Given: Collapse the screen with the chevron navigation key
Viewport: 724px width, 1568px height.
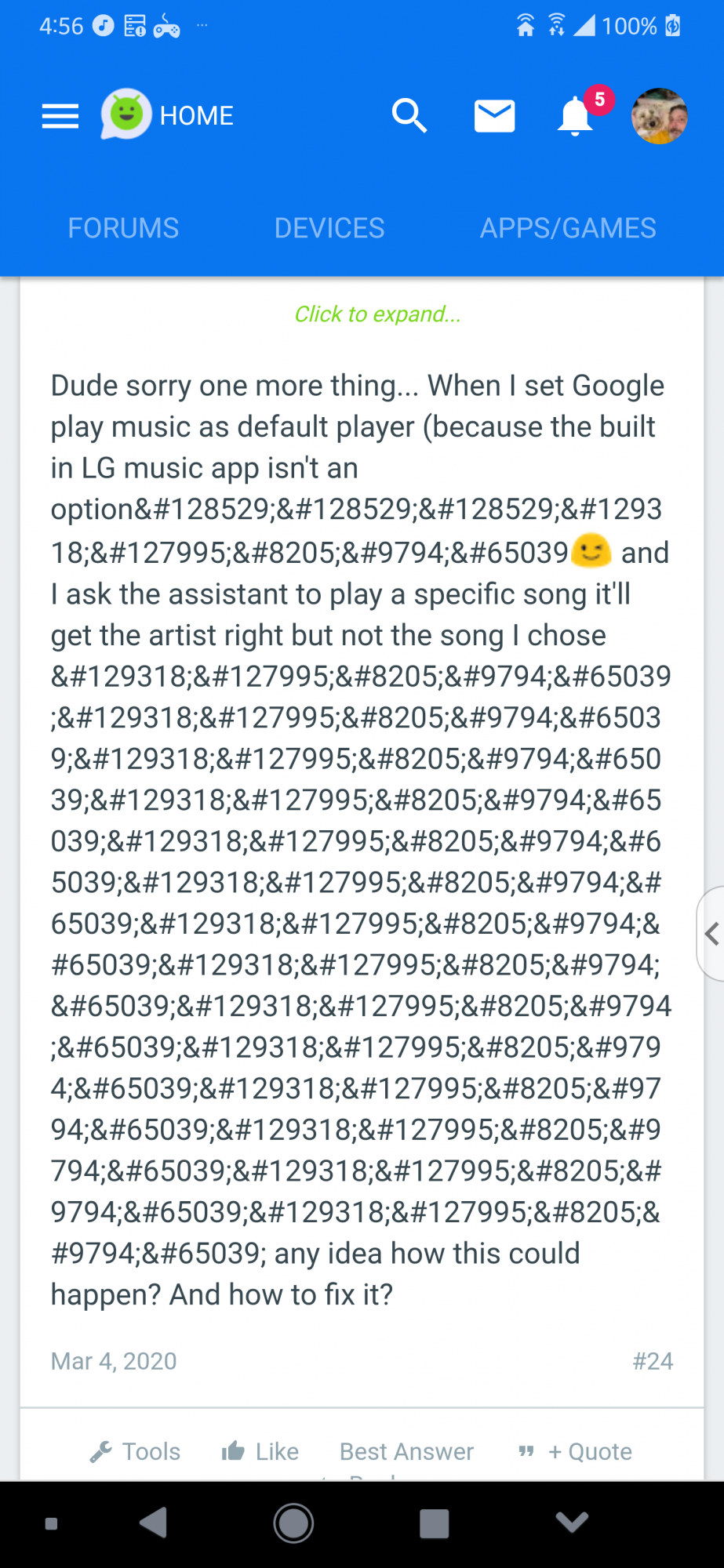Looking at the screenshot, I should (572, 1522).
